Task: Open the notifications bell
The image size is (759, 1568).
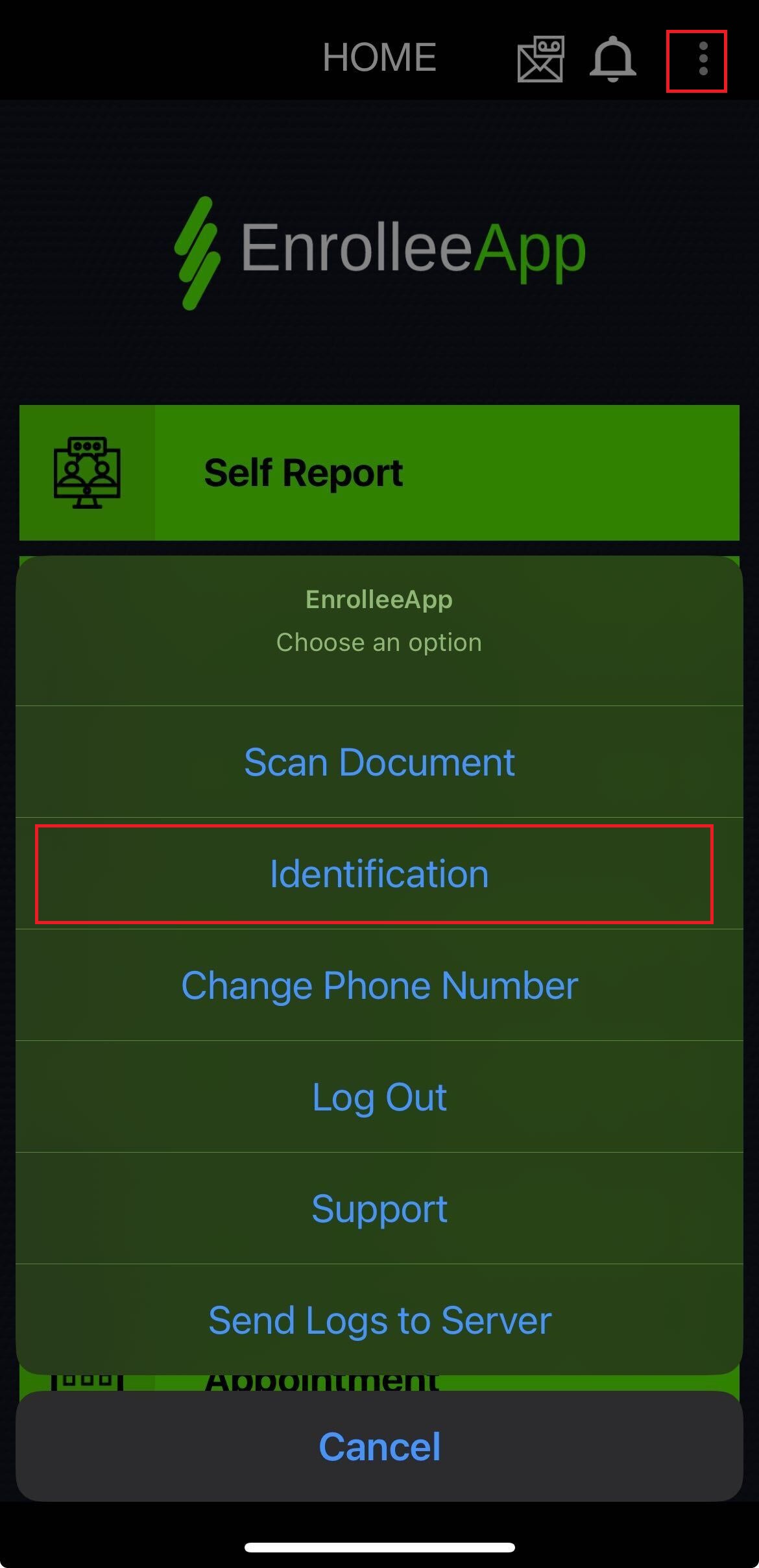Action: (612, 60)
